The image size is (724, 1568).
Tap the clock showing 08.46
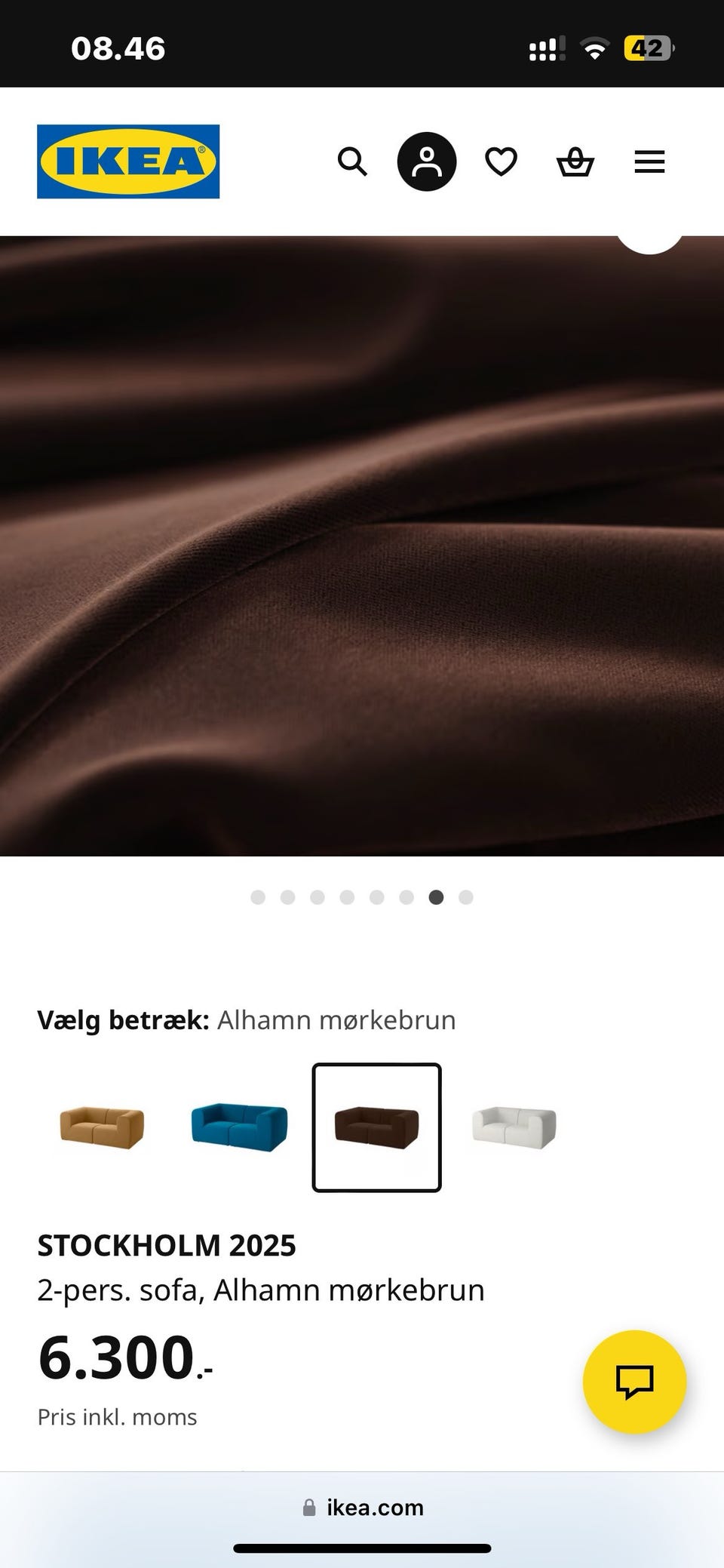tap(118, 48)
